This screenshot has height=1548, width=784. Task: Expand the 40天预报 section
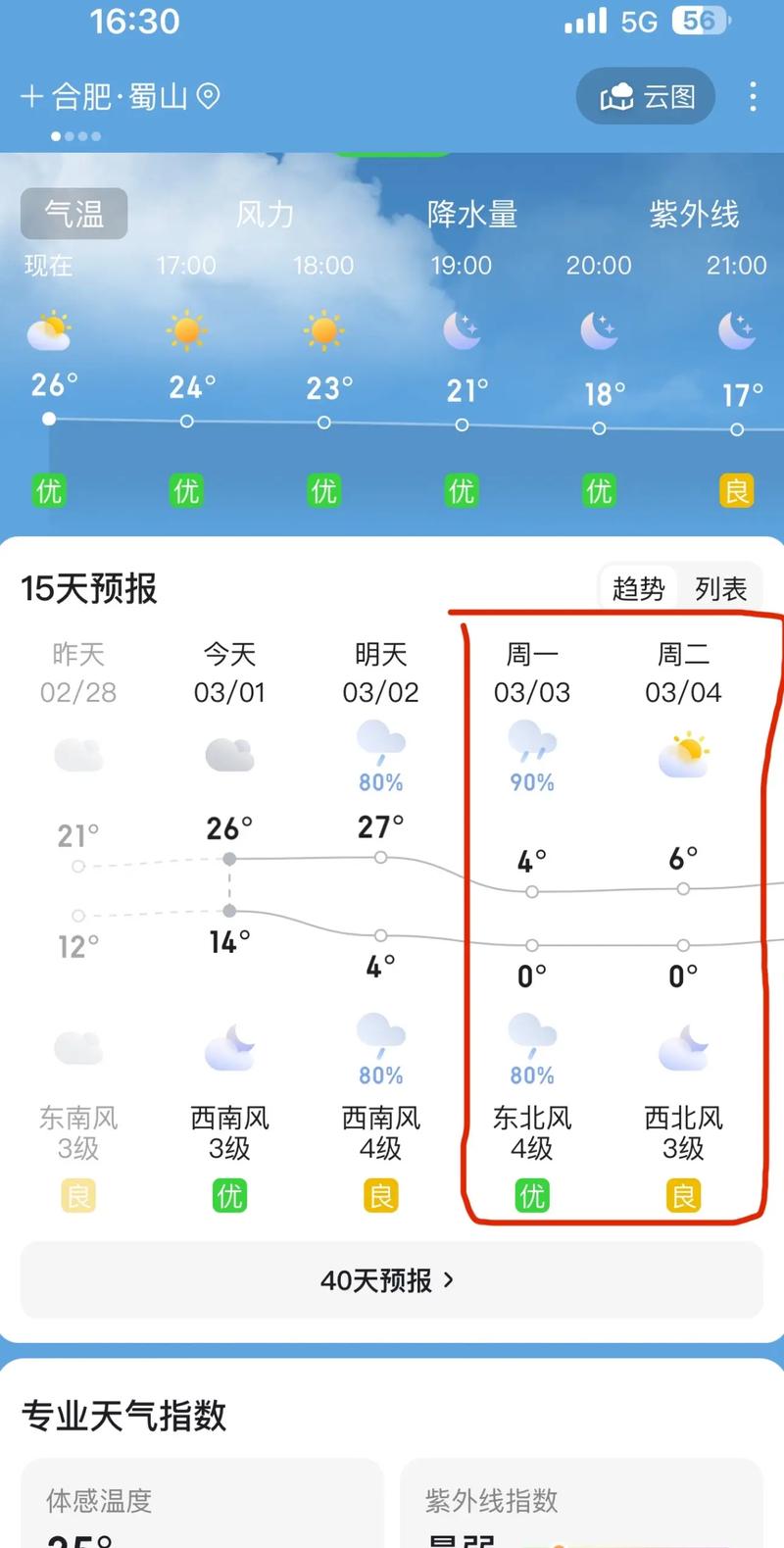click(x=391, y=1279)
